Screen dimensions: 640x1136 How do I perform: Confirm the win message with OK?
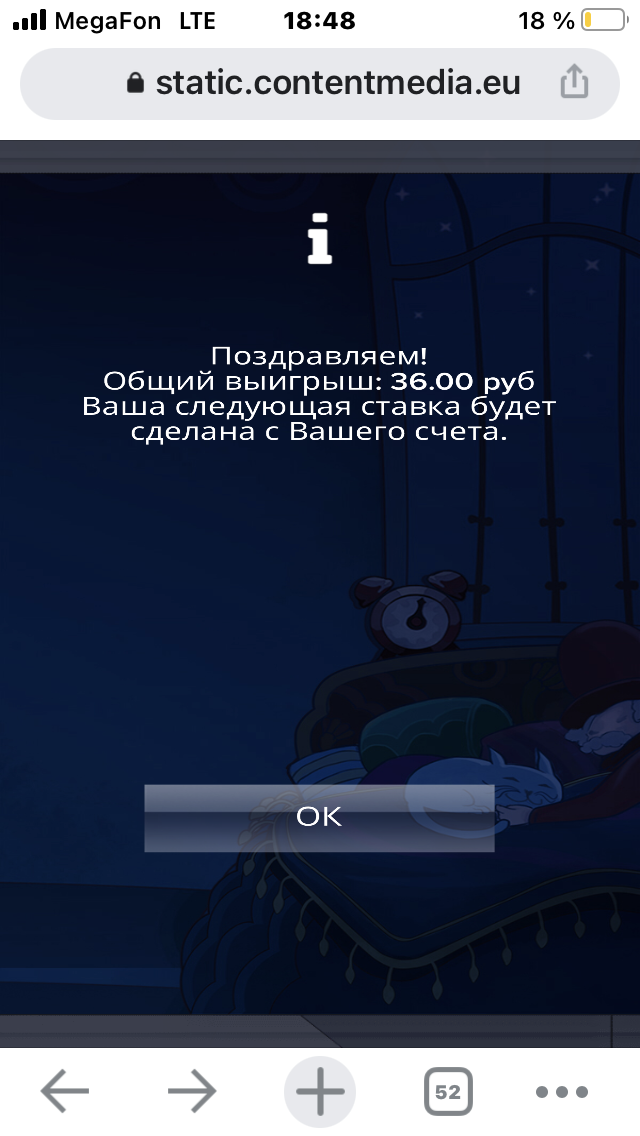point(319,817)
